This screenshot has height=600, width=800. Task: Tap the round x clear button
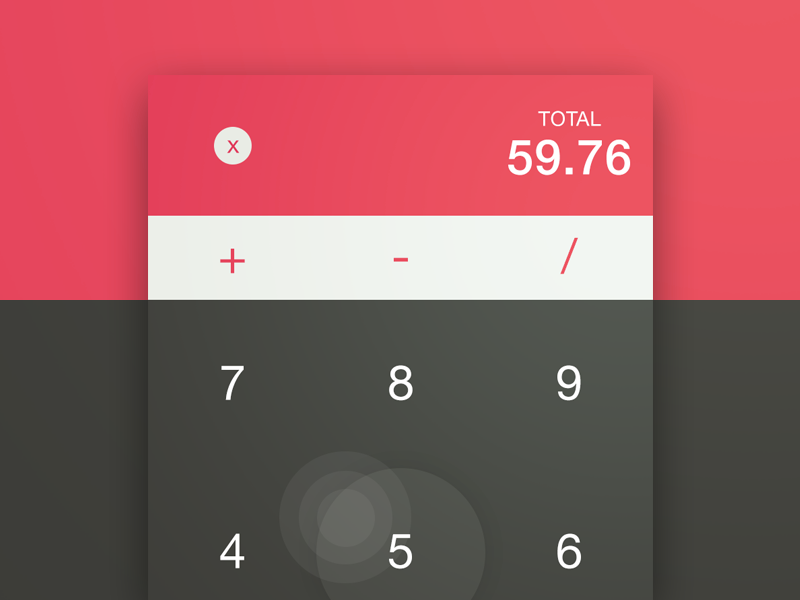pos(233,146)
